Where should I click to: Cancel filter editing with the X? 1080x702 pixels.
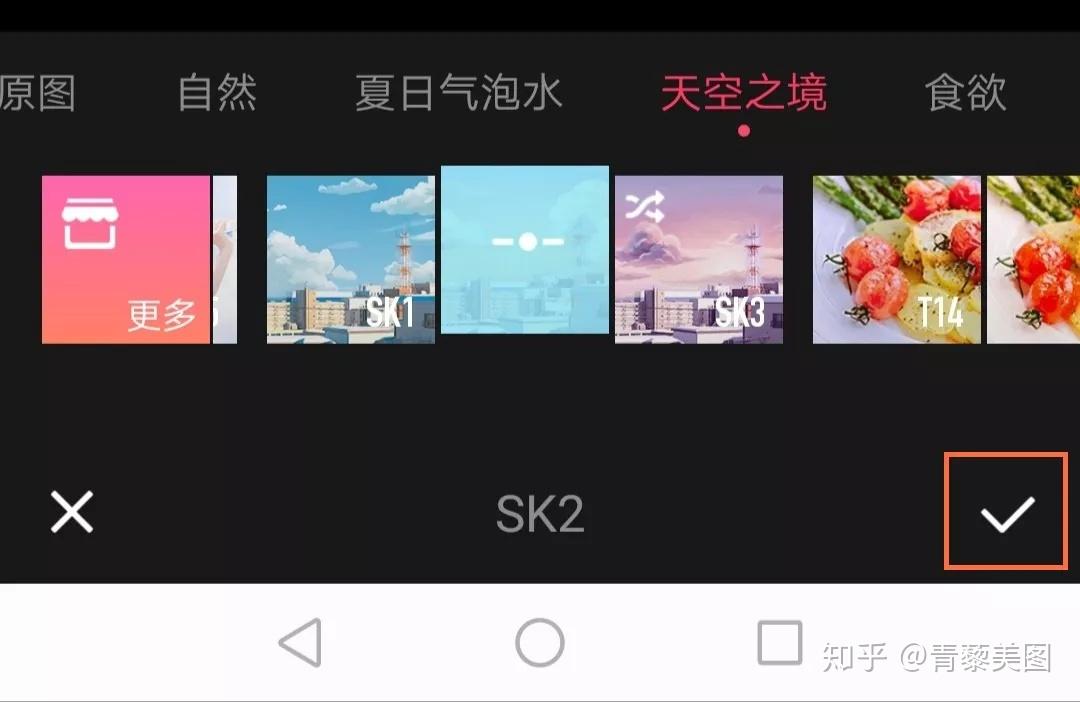pyautogui.click(x=72, y=512)
